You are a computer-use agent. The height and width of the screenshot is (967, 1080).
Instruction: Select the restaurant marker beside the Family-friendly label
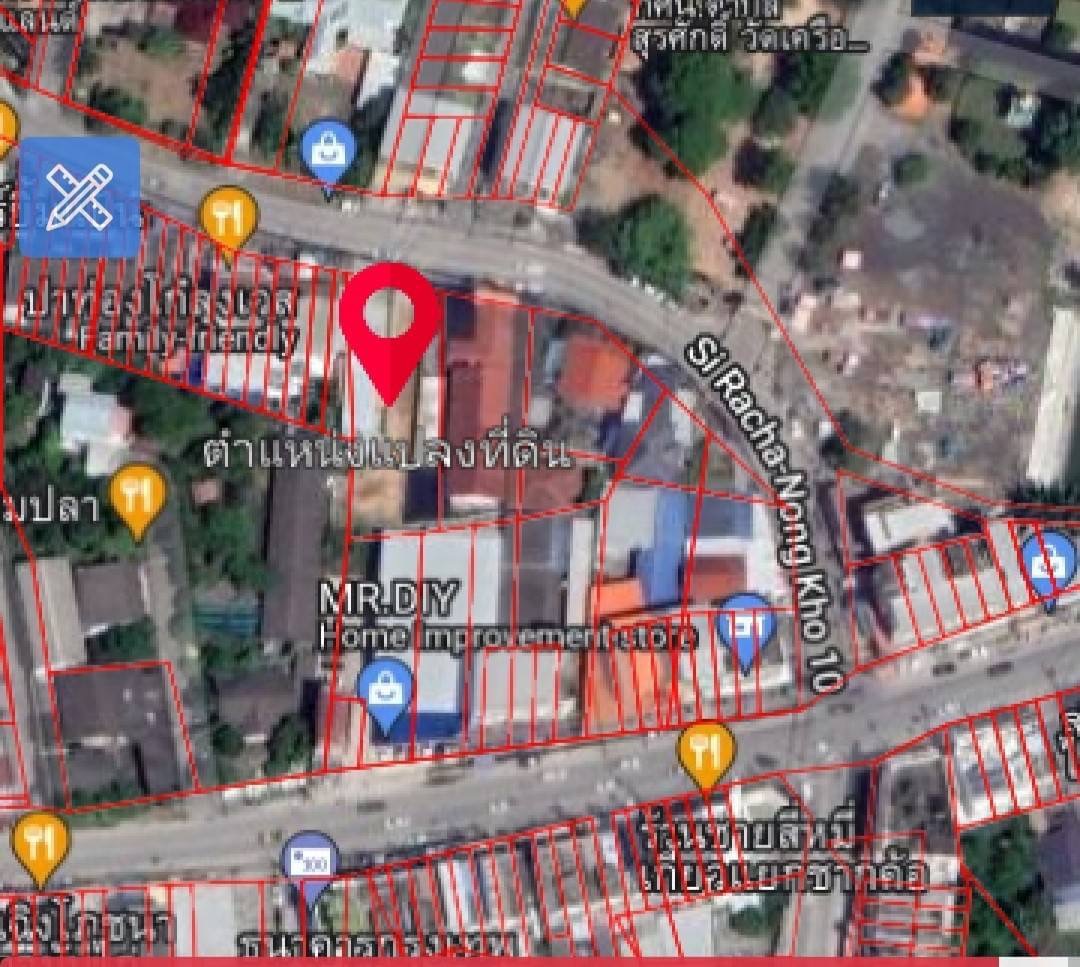[x=228, y=219]
